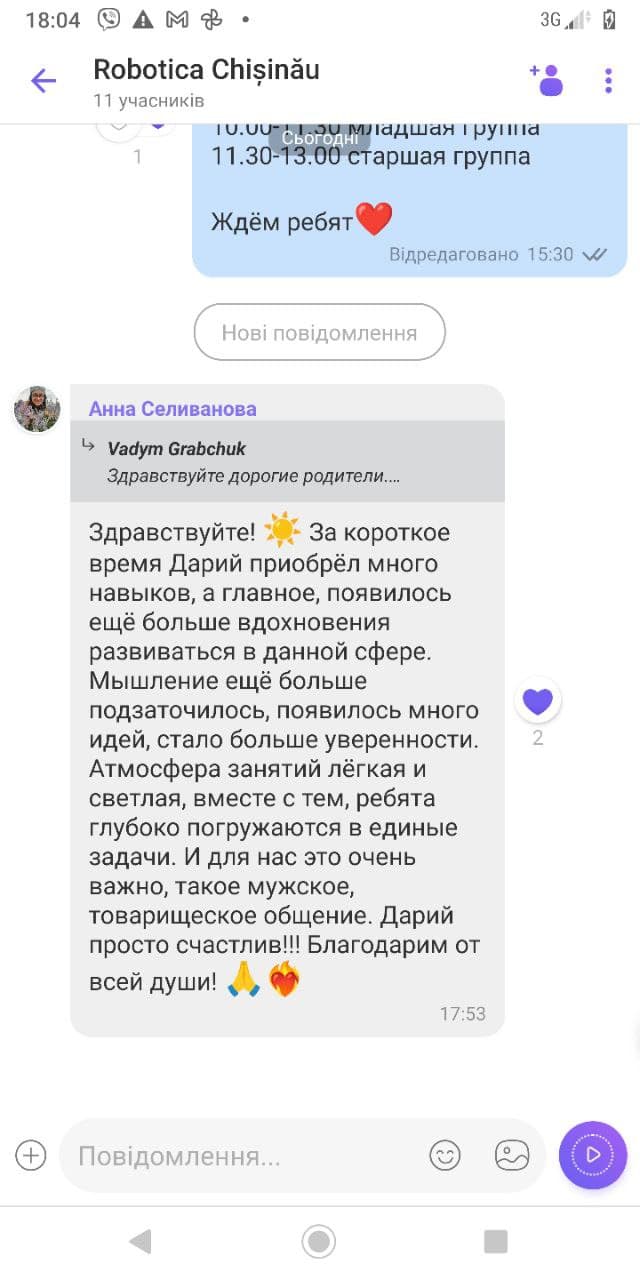Open the quoted Vadym Grabchuk message
The width and height of the screenshot is (640, 1280).
(x=287, y=462)
